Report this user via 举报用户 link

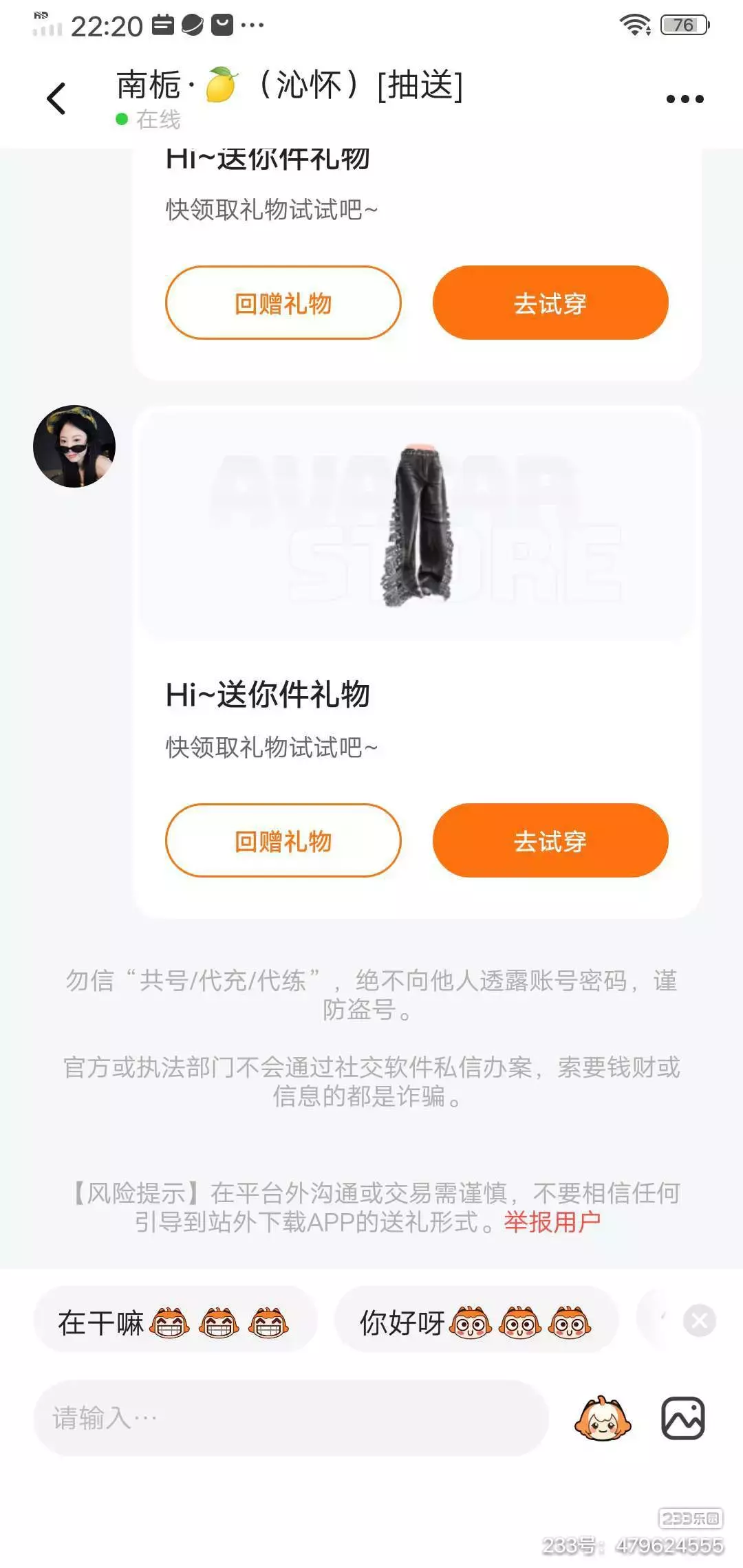point(552,1222)
